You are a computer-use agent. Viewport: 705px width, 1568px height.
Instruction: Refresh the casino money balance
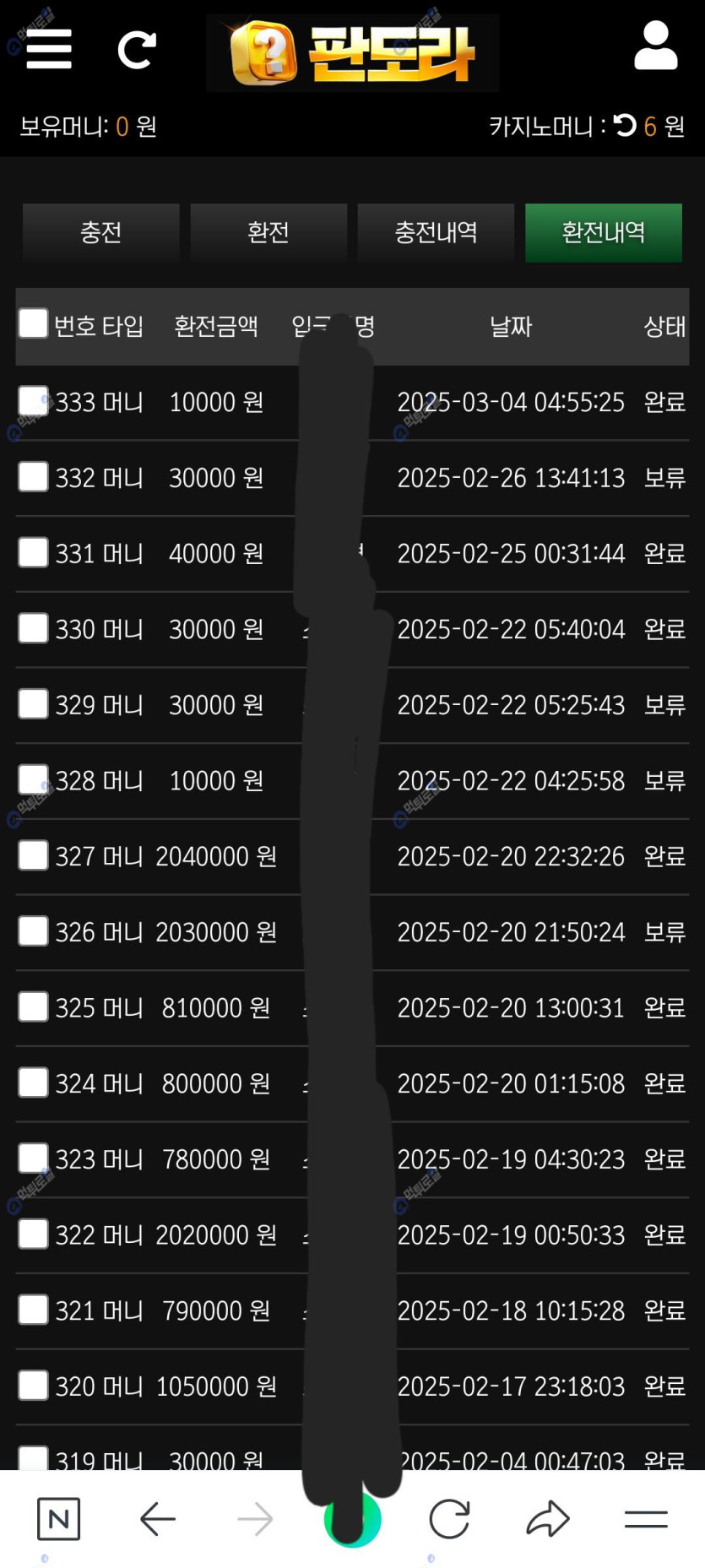coord(625,126)
